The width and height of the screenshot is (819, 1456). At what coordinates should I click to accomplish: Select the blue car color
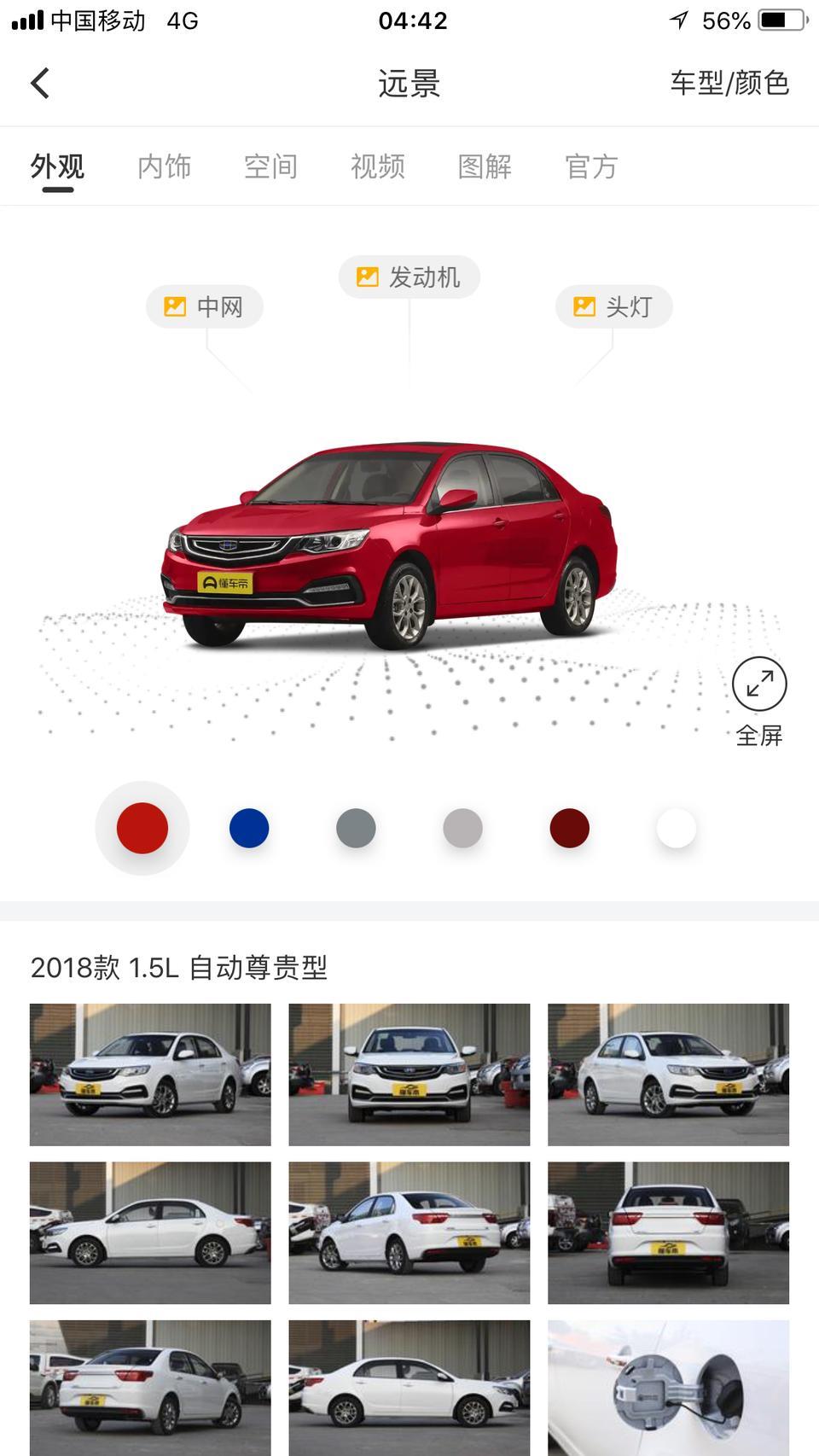[x=249, y=828]
